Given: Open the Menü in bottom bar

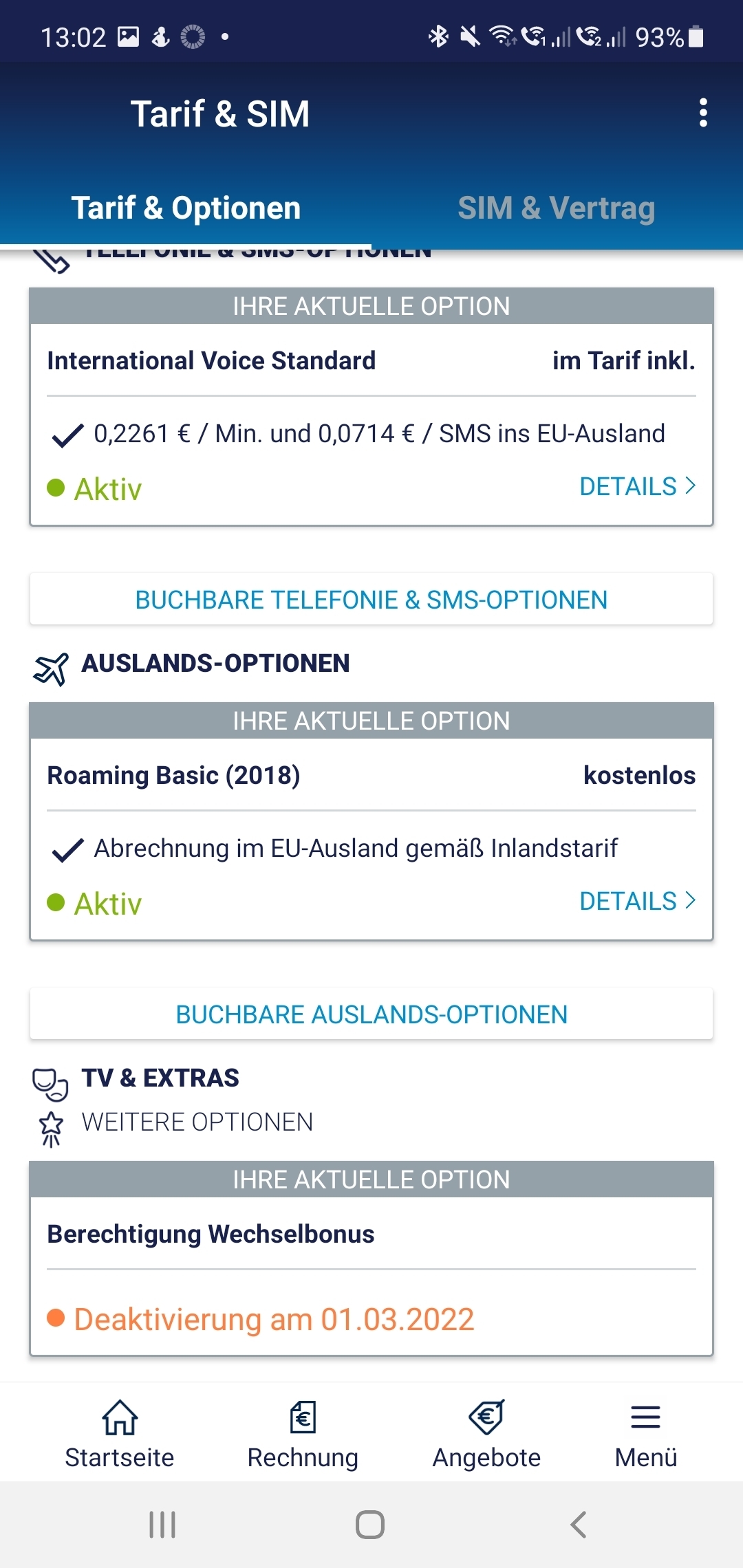Looking at the screenshot, I should pyautogui.click(x=646, y=1435).
